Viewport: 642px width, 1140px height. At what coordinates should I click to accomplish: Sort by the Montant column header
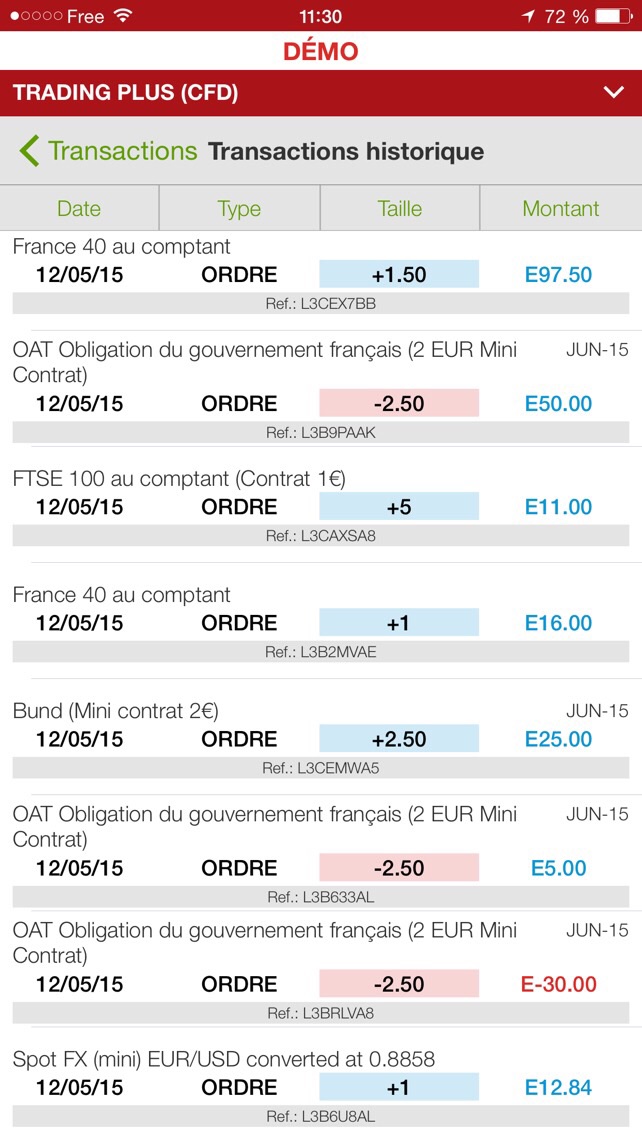(x=560, y=208)
